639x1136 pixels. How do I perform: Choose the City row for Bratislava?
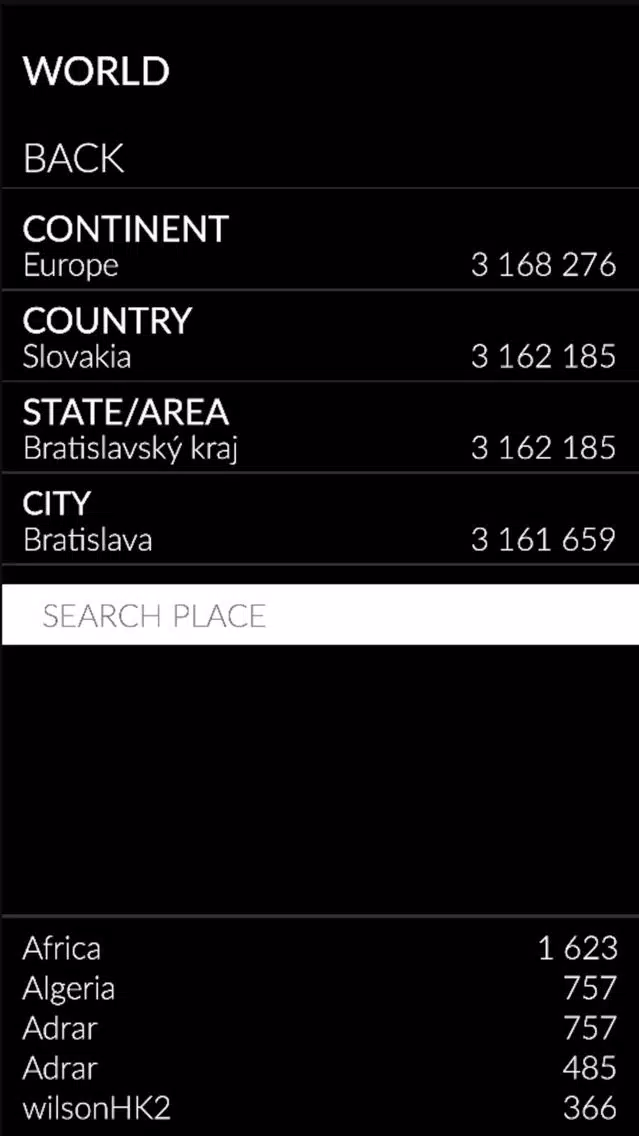[320, 519]
